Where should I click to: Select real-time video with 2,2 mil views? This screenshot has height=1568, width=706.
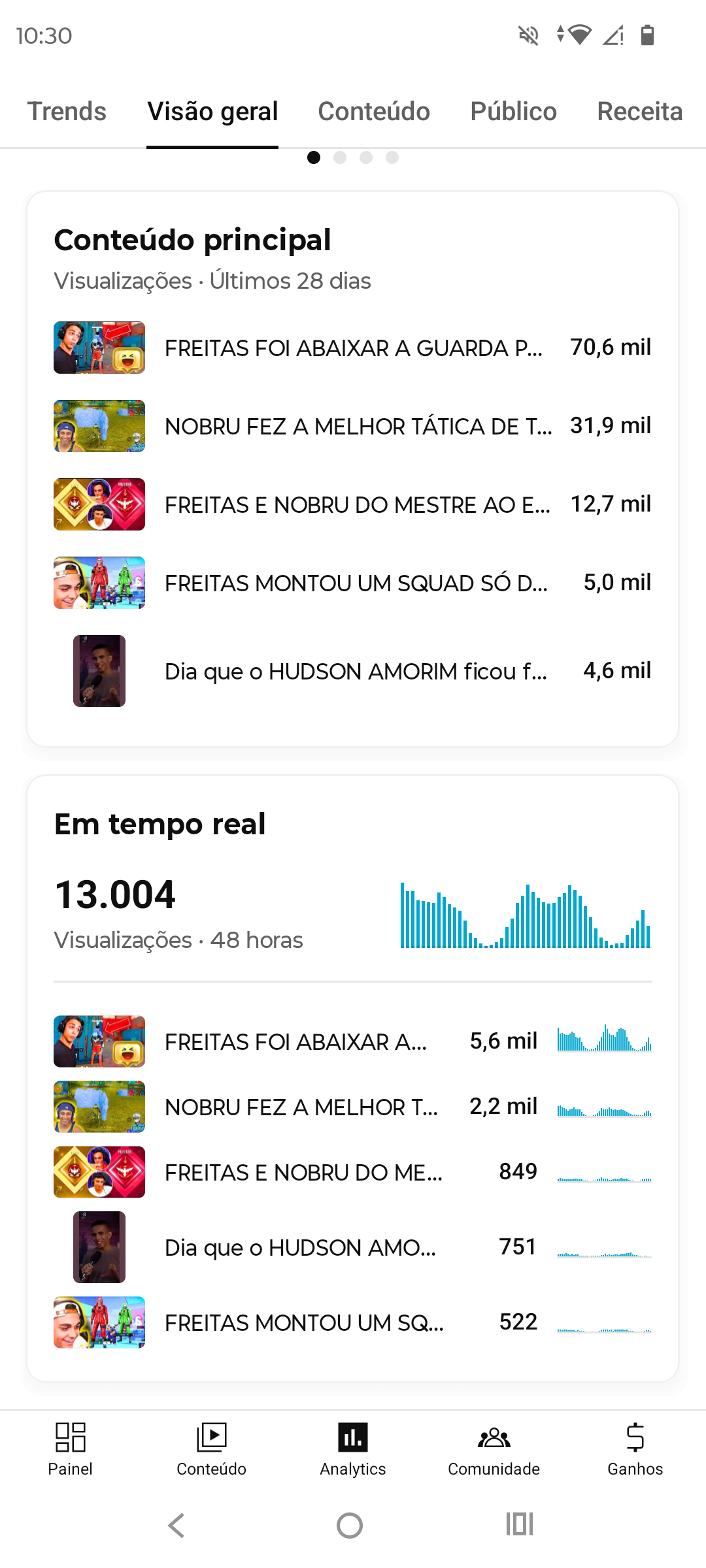353,1107
